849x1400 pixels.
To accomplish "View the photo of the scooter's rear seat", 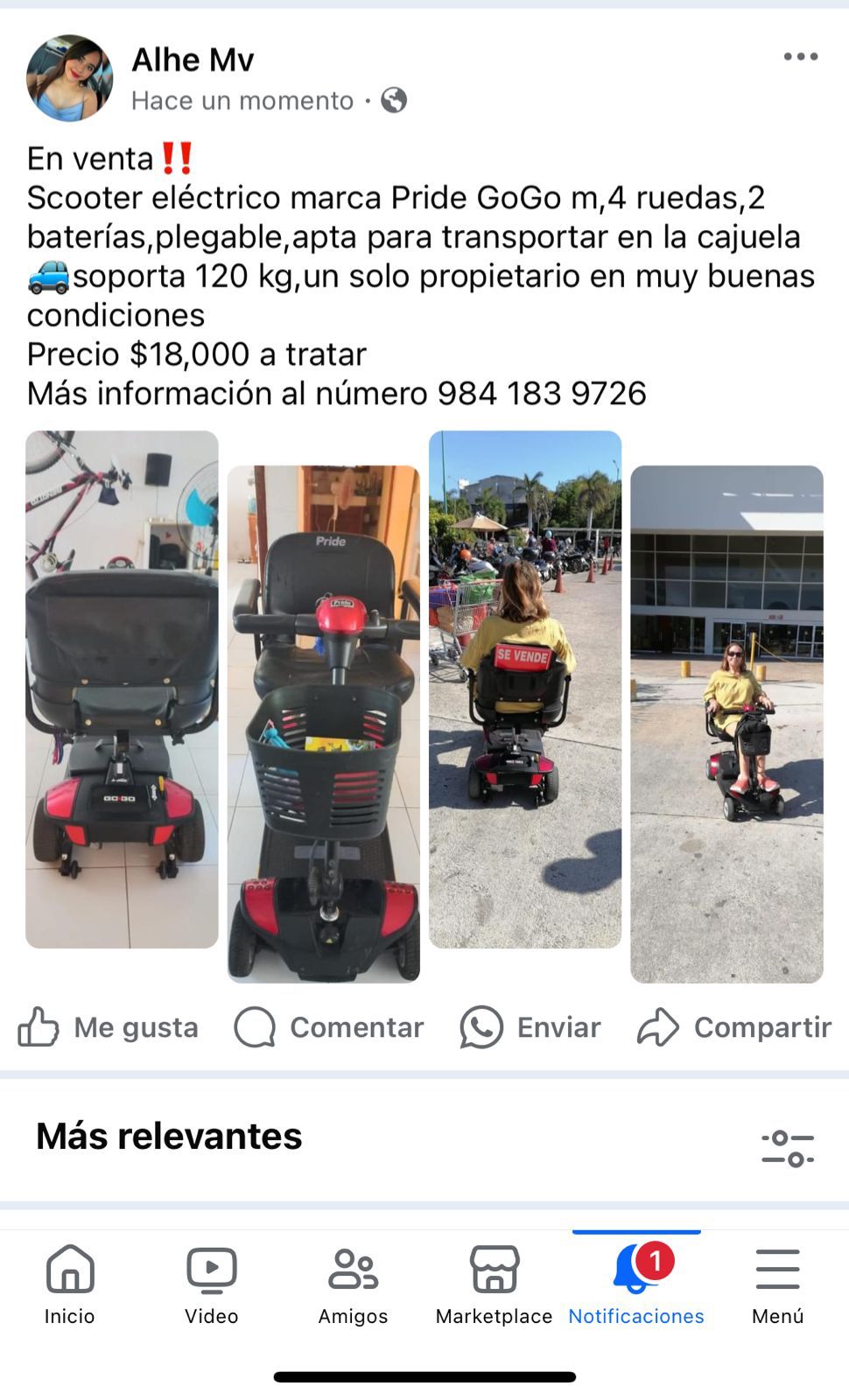I will [x=122, y=689].
